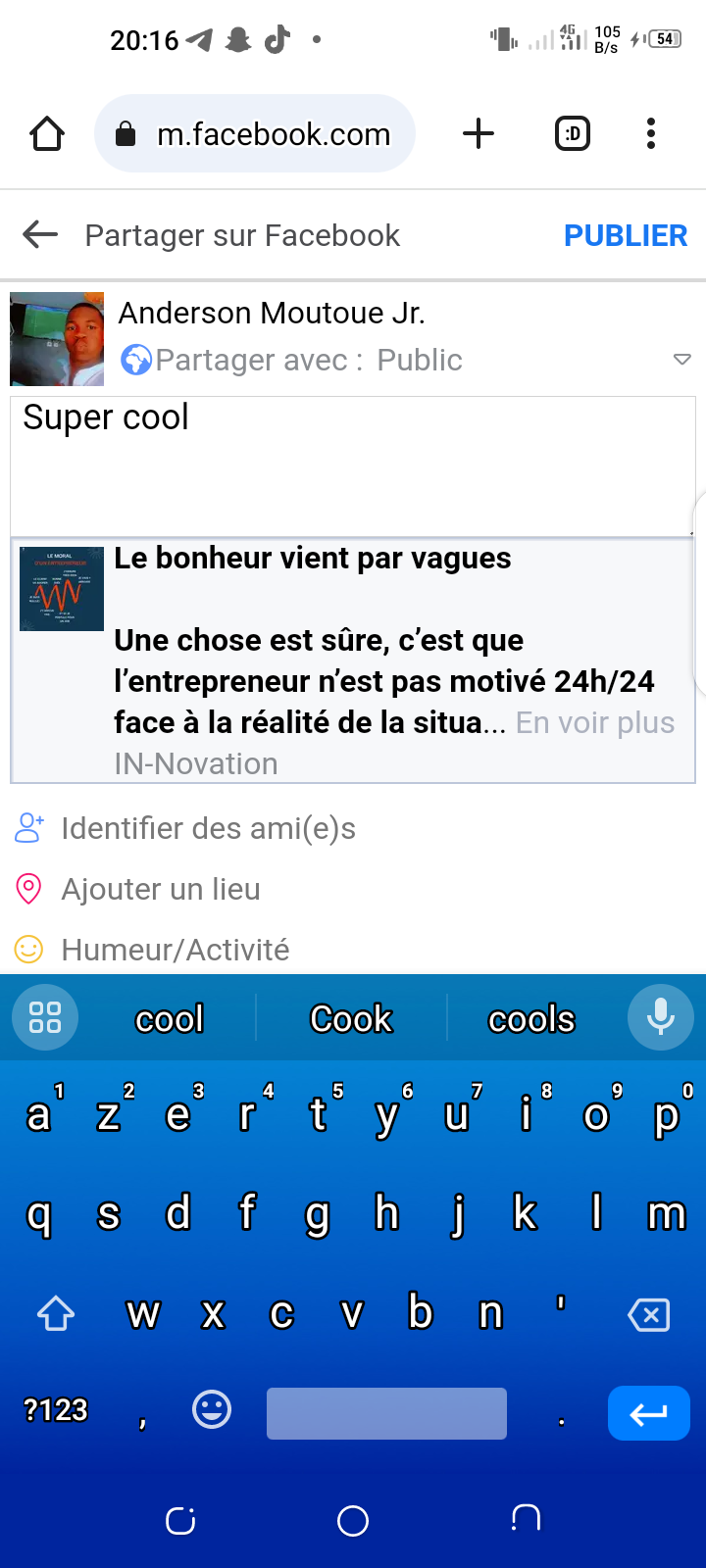Image resolution: width=706 pixels, height=1568 pixels.
Task: Choose Ajouter un lieu
Action: pos(161,890)
